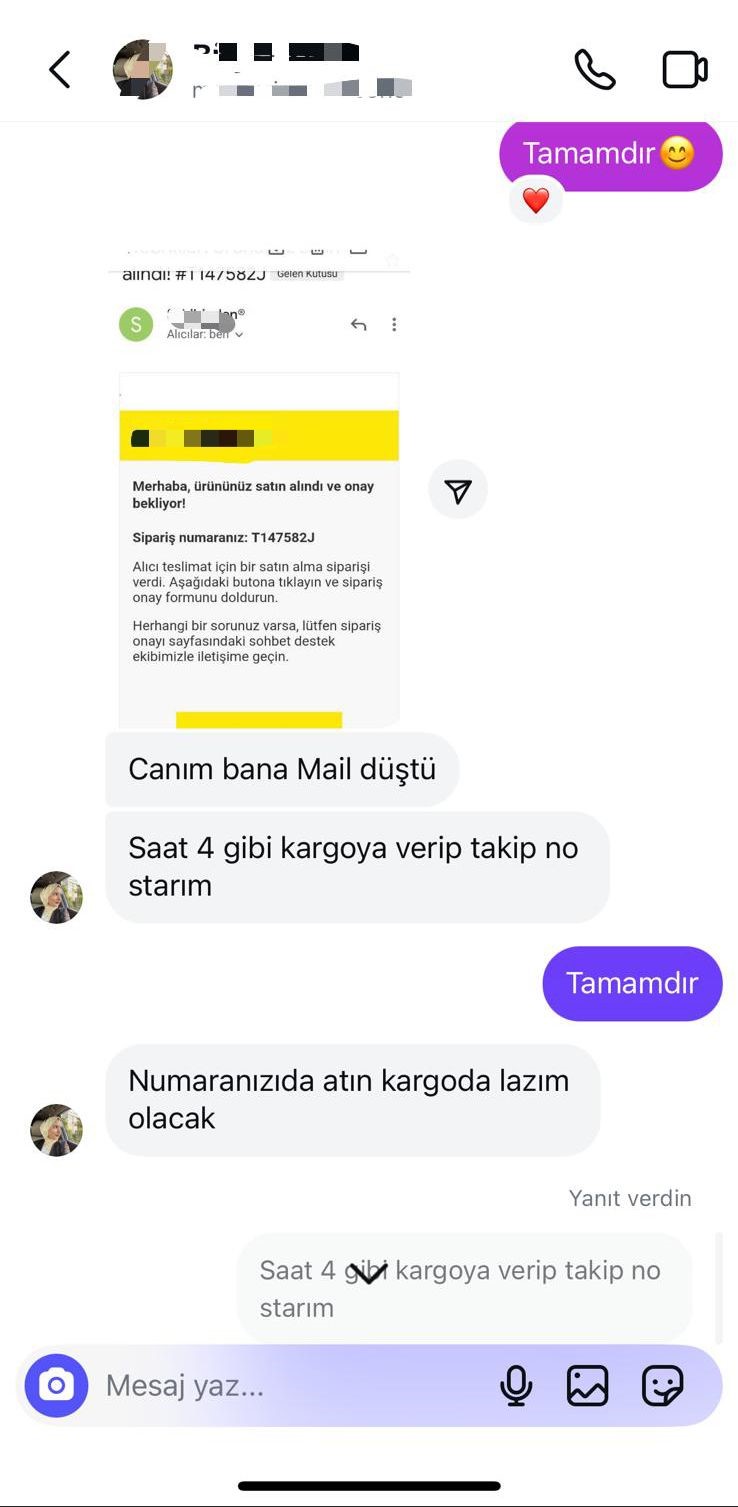The height and width of the screenshot is (1507, 738).
Task: Start a voice call
Action: tap(594, 70)
